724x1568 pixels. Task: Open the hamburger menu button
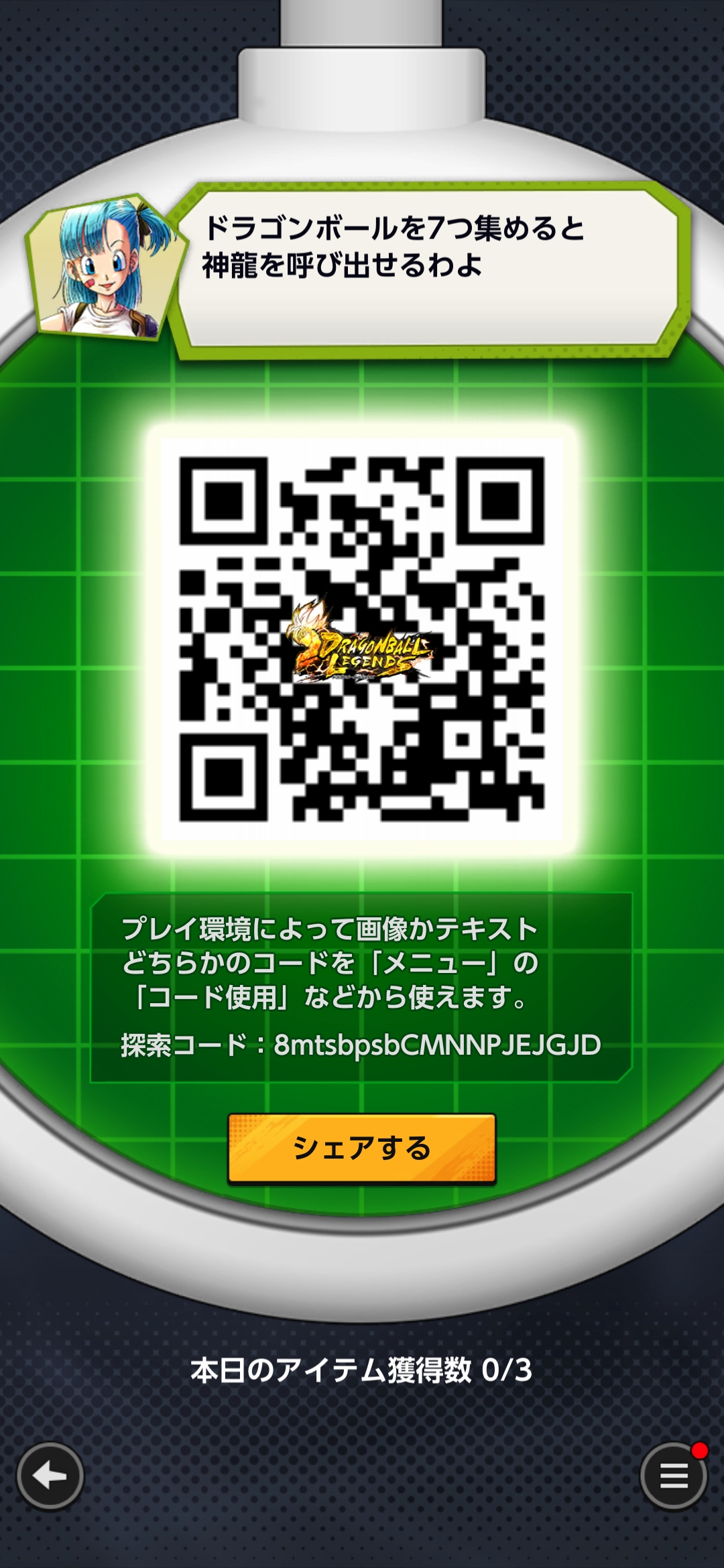coord(673,1476)
